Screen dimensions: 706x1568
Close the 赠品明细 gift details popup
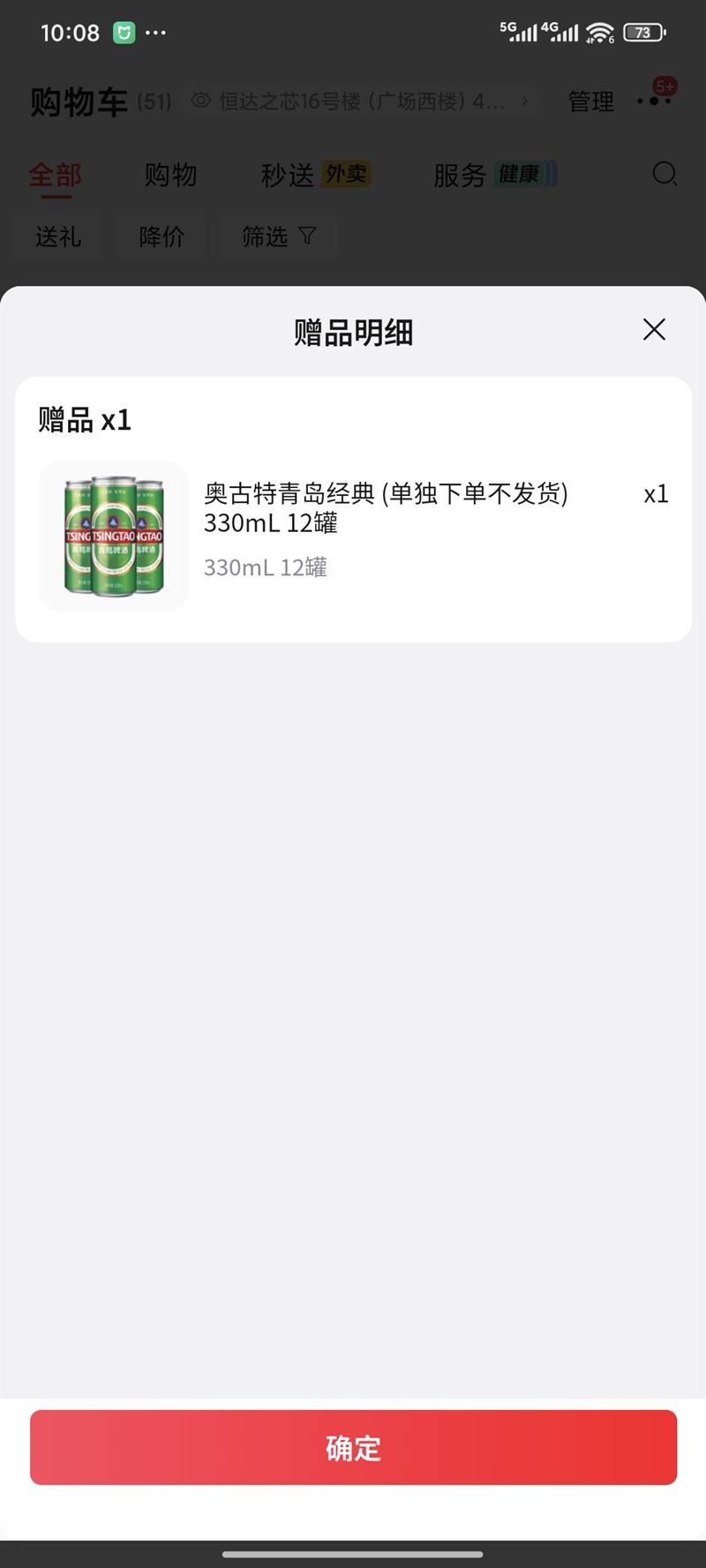(653, 329)
